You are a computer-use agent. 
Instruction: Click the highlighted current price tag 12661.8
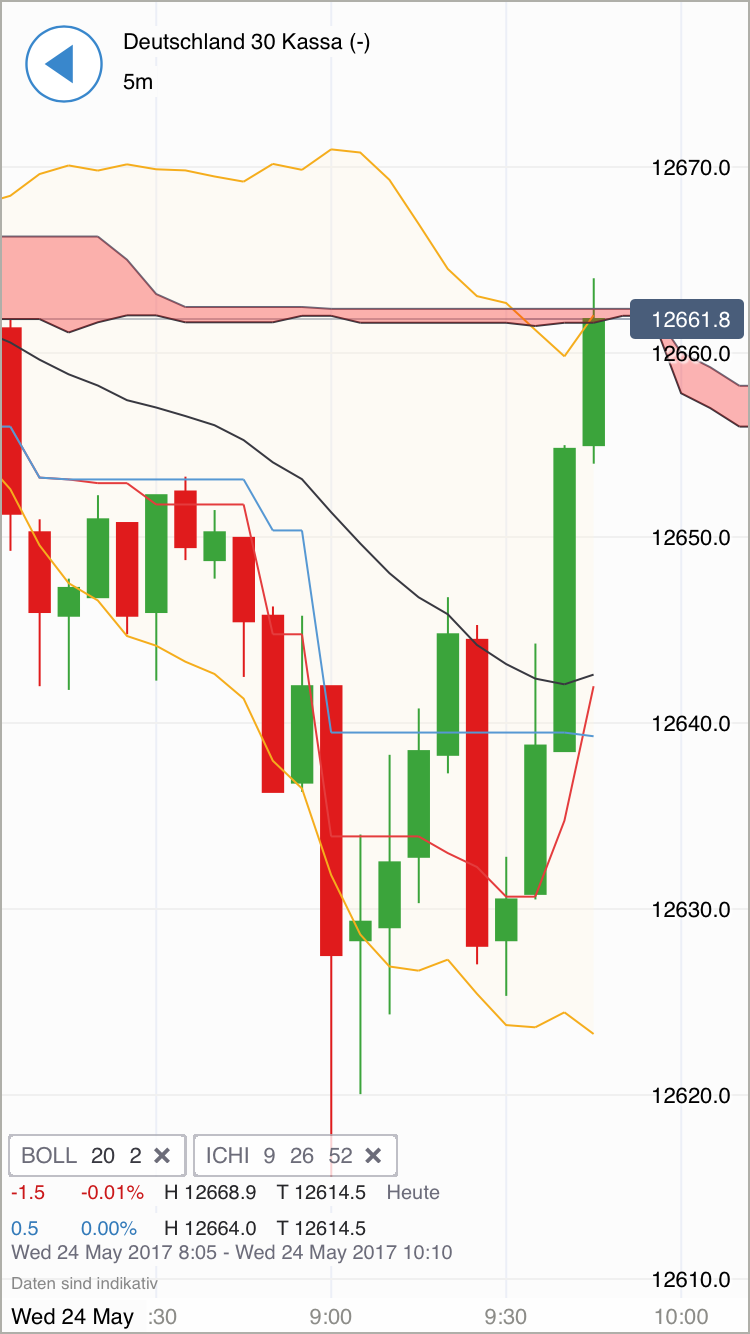point(686,319)
